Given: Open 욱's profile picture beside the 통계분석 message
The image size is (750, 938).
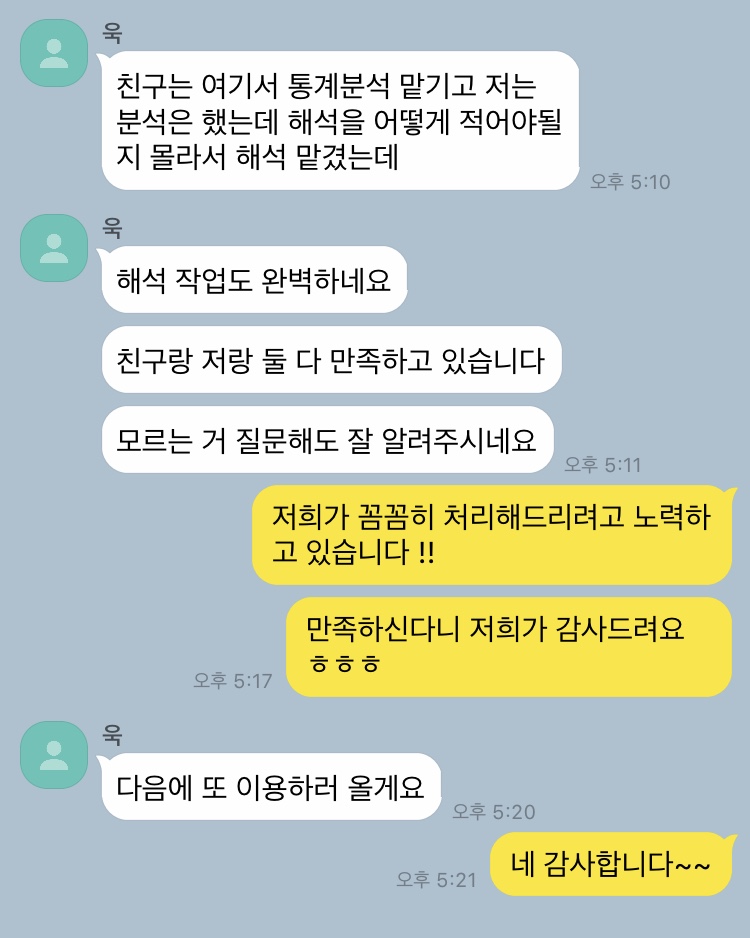Looking at the screenshot, I should (x=55, y=53).
